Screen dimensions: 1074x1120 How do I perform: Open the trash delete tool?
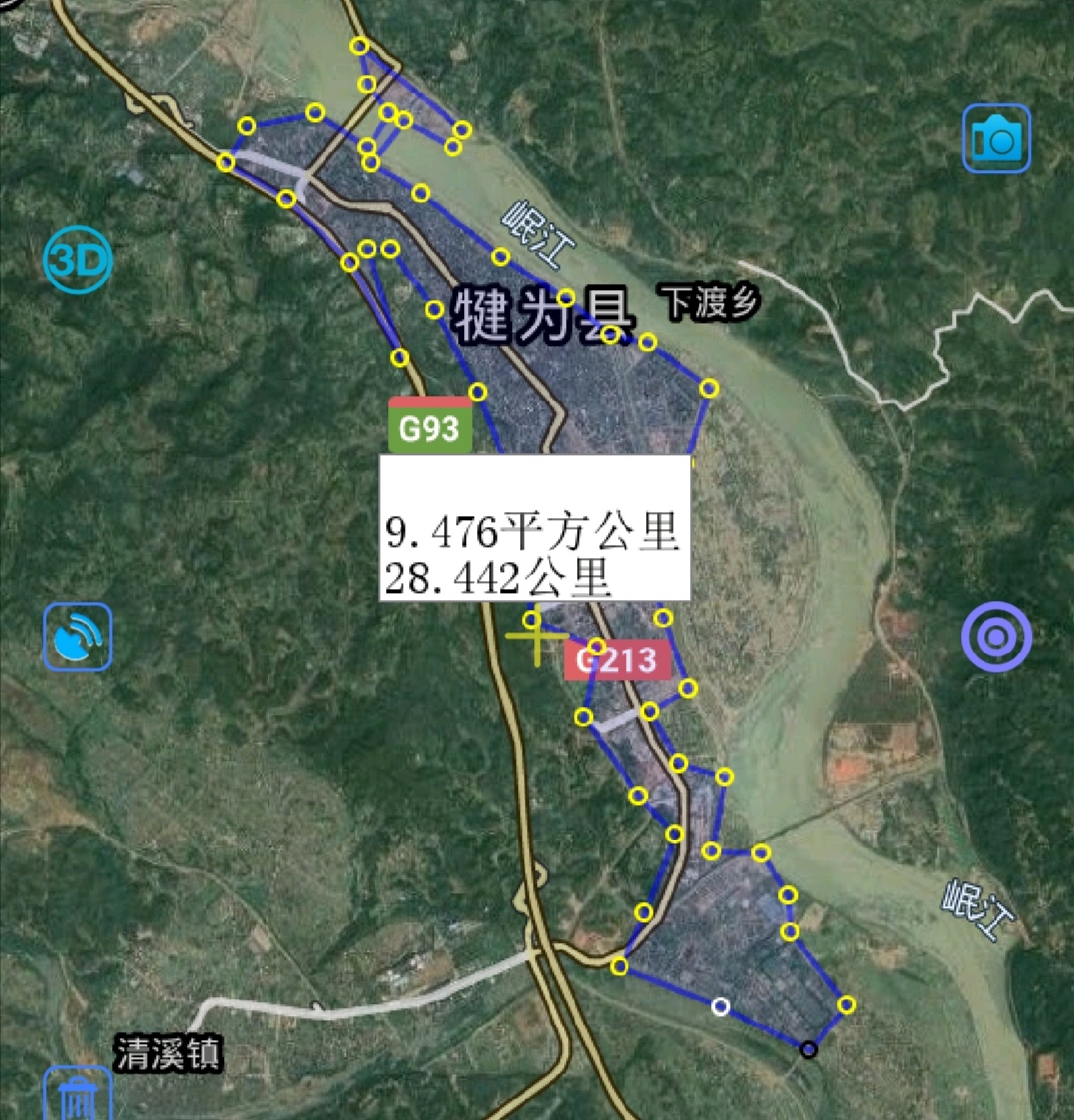78,1094
